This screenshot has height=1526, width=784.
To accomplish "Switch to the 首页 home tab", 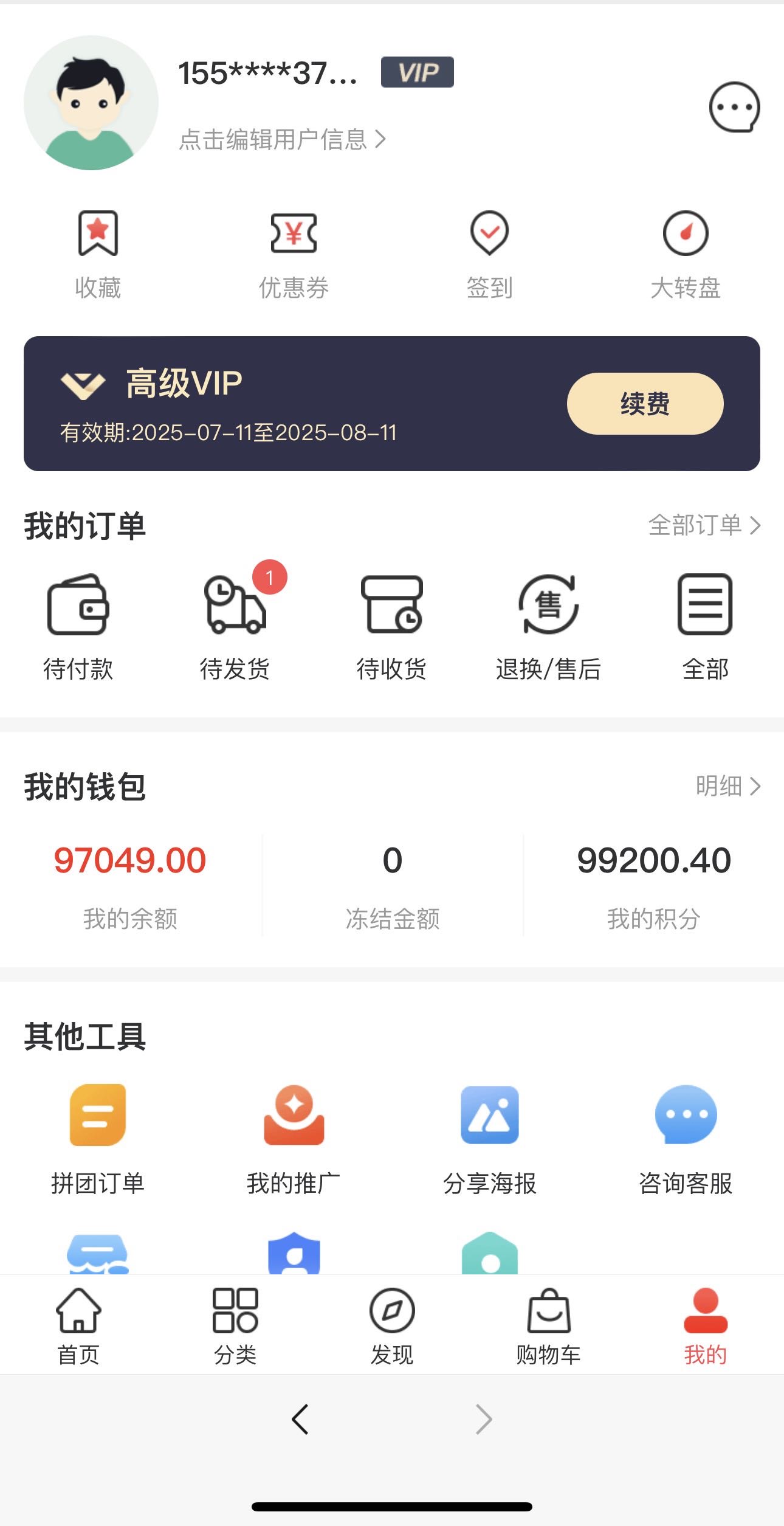I will 78,1327.
